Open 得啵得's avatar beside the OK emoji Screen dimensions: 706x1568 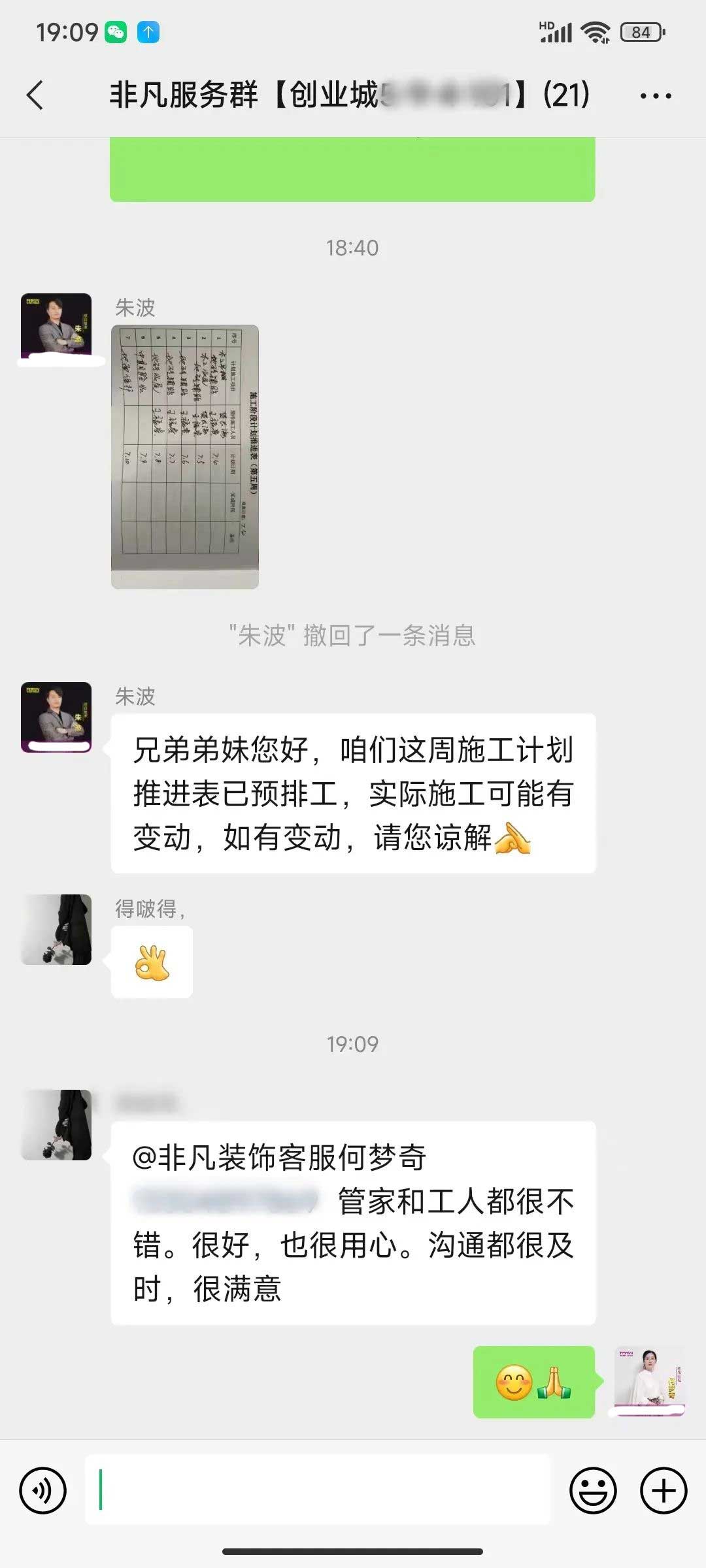coord(56,930)
